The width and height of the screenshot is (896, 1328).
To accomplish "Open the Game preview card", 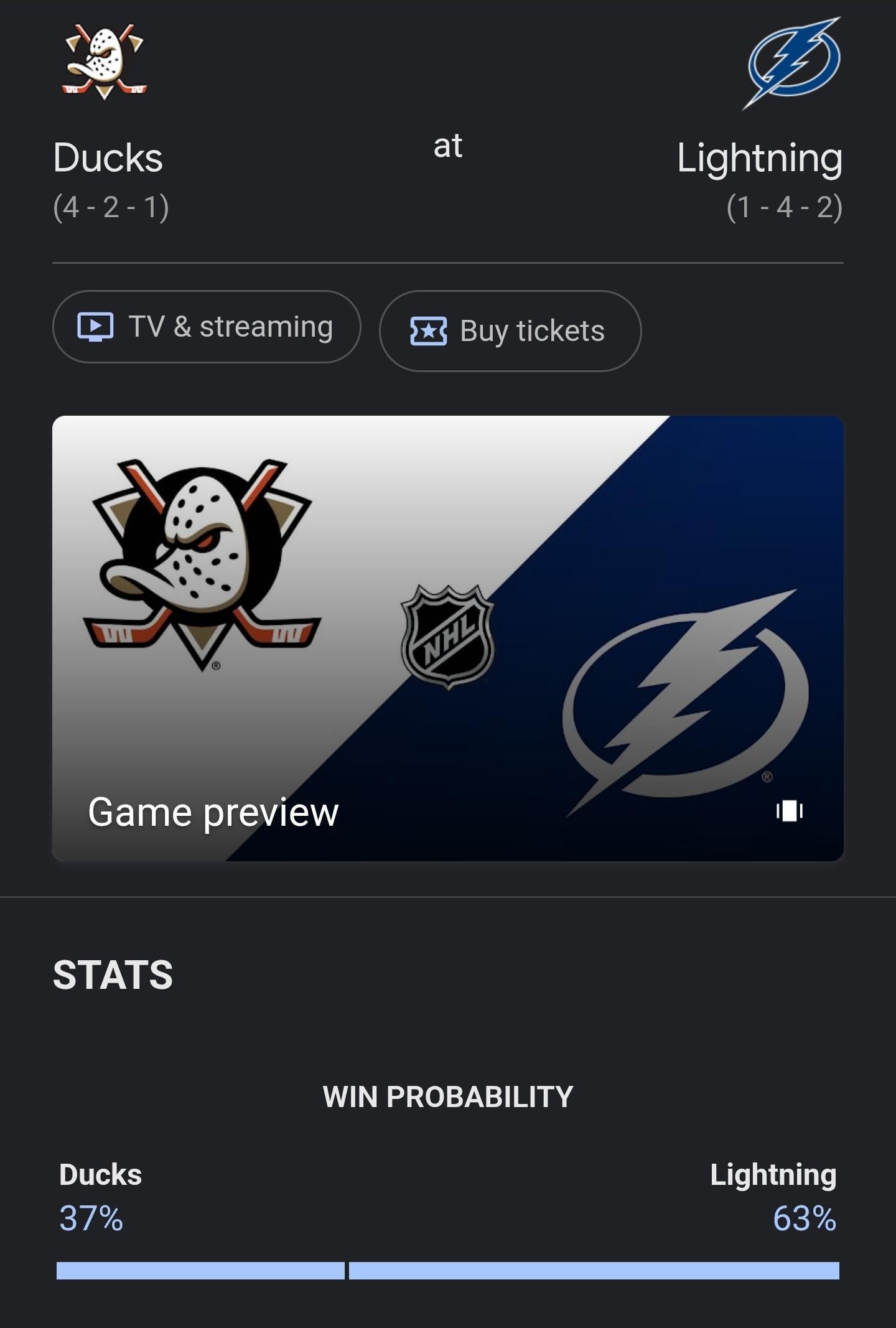I will coord(447,638).
